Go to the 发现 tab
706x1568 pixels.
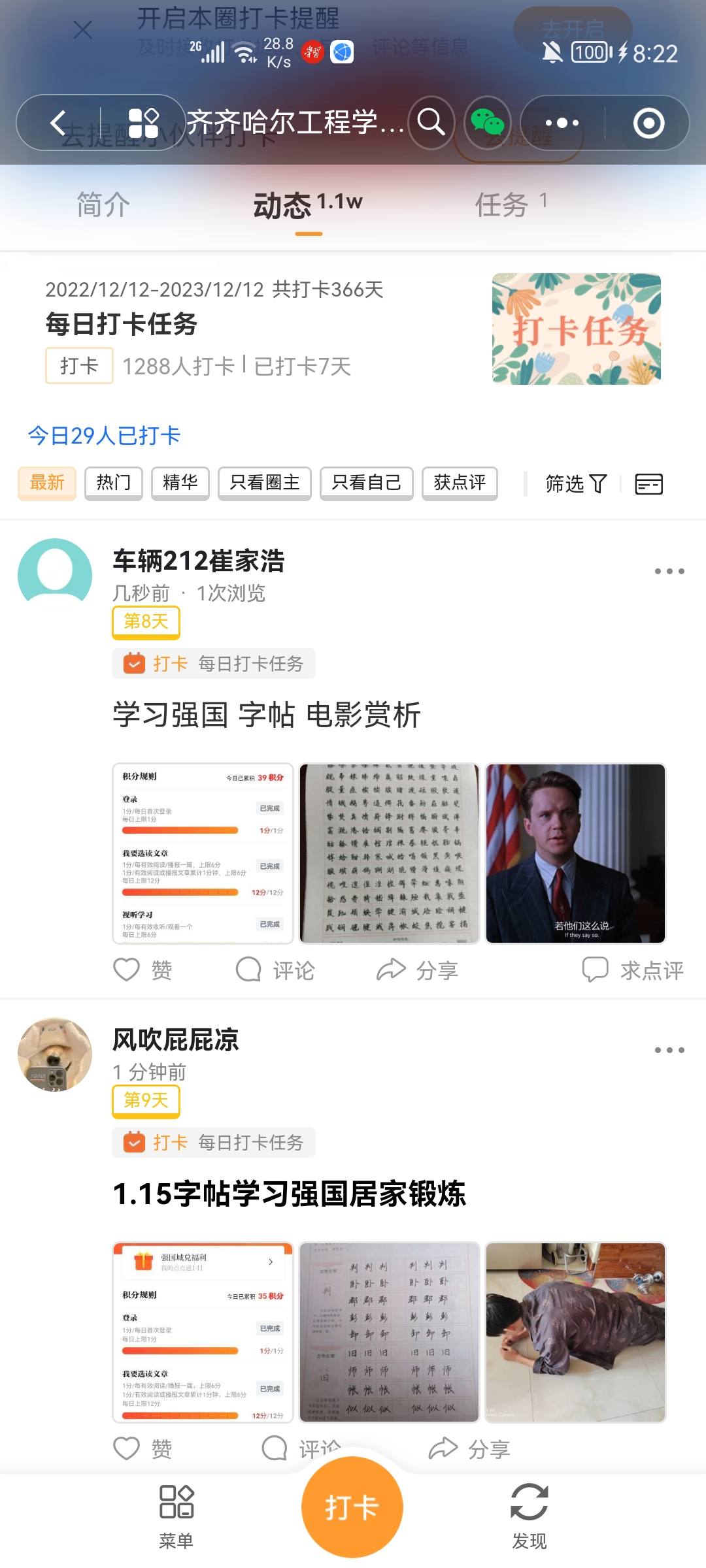[529, 1516]
